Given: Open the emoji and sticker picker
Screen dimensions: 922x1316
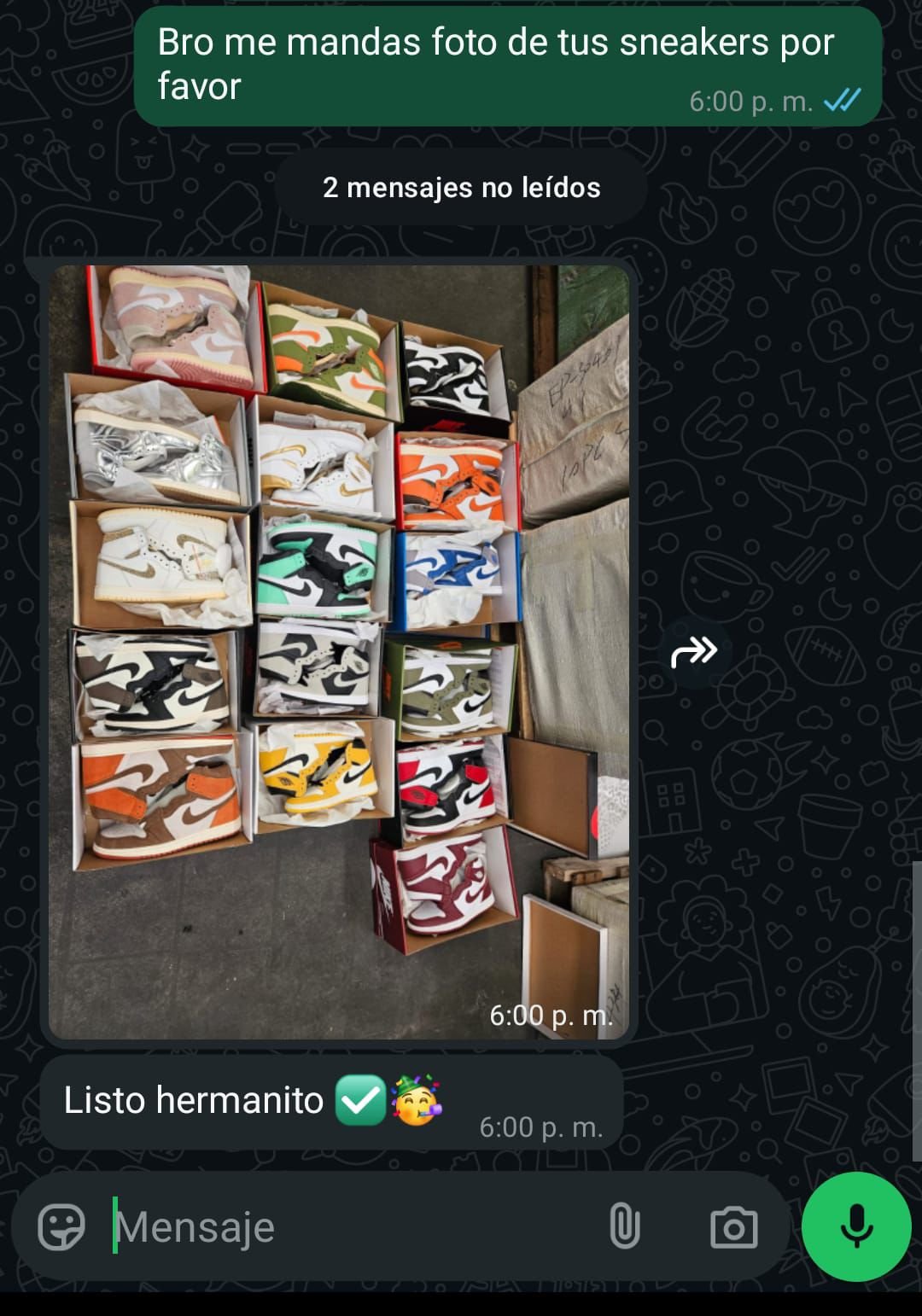Looking at the screenshot, I should click(x=61, y=1227).
